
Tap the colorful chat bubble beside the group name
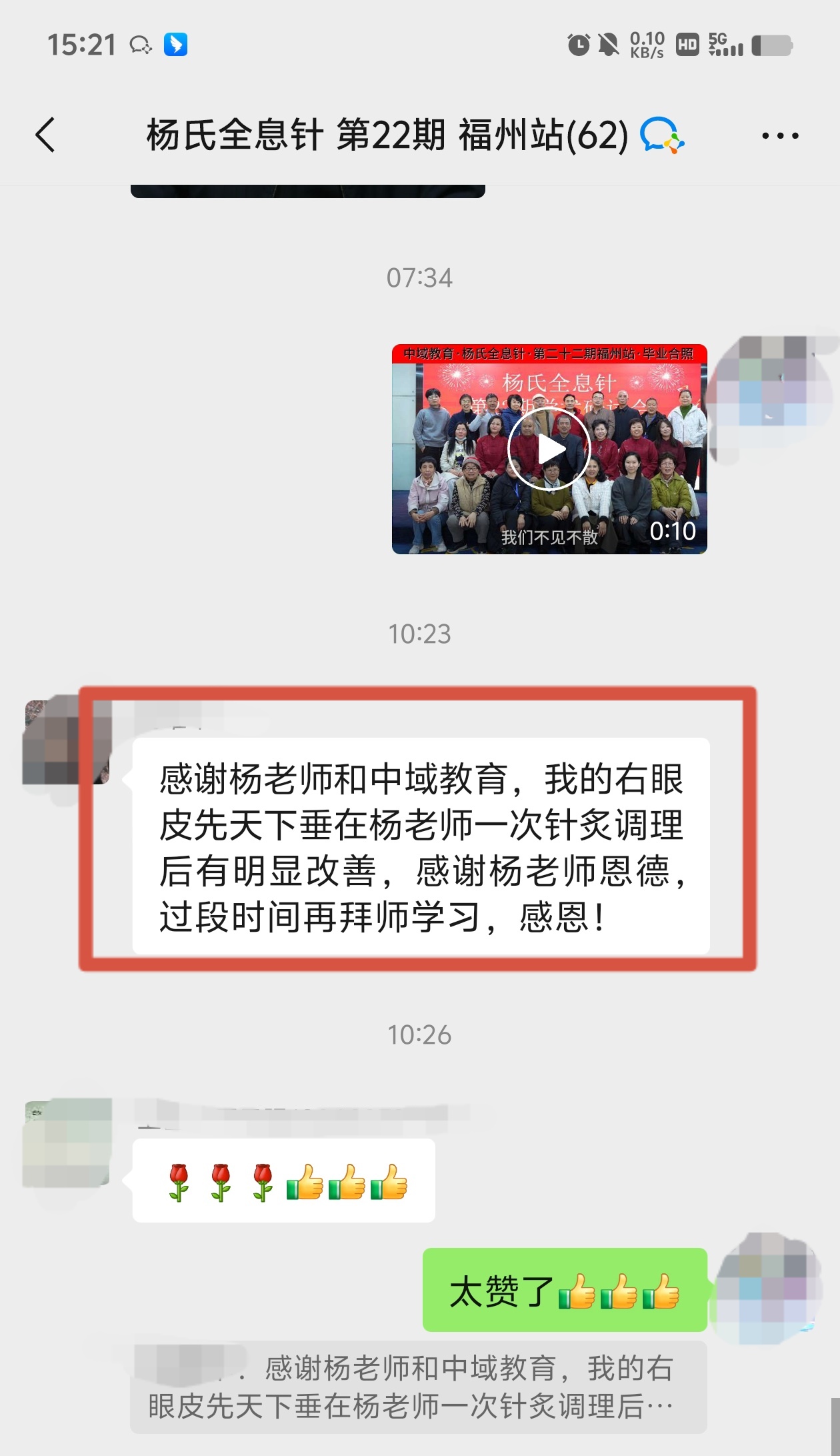click(662, 137)
